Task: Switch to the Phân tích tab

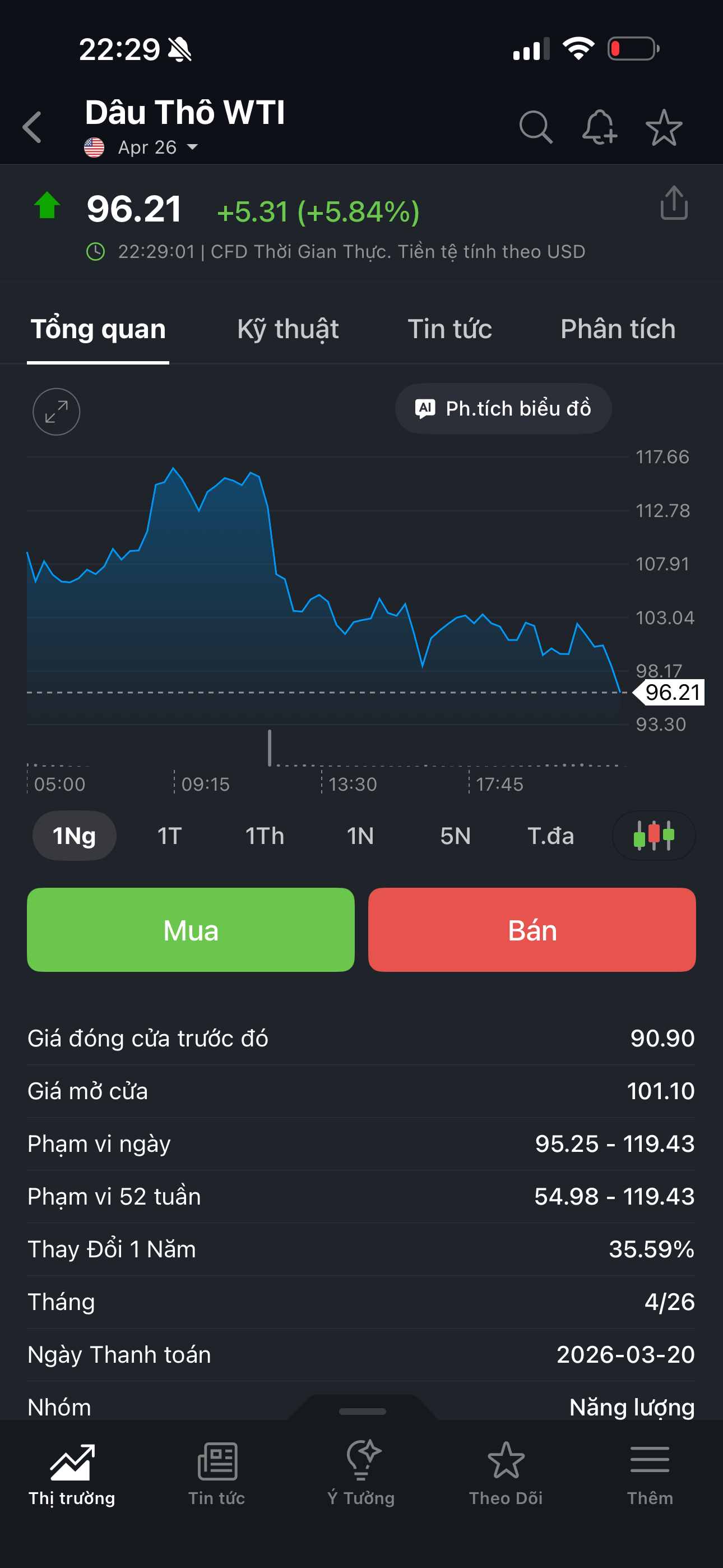Action: [618, 329]
